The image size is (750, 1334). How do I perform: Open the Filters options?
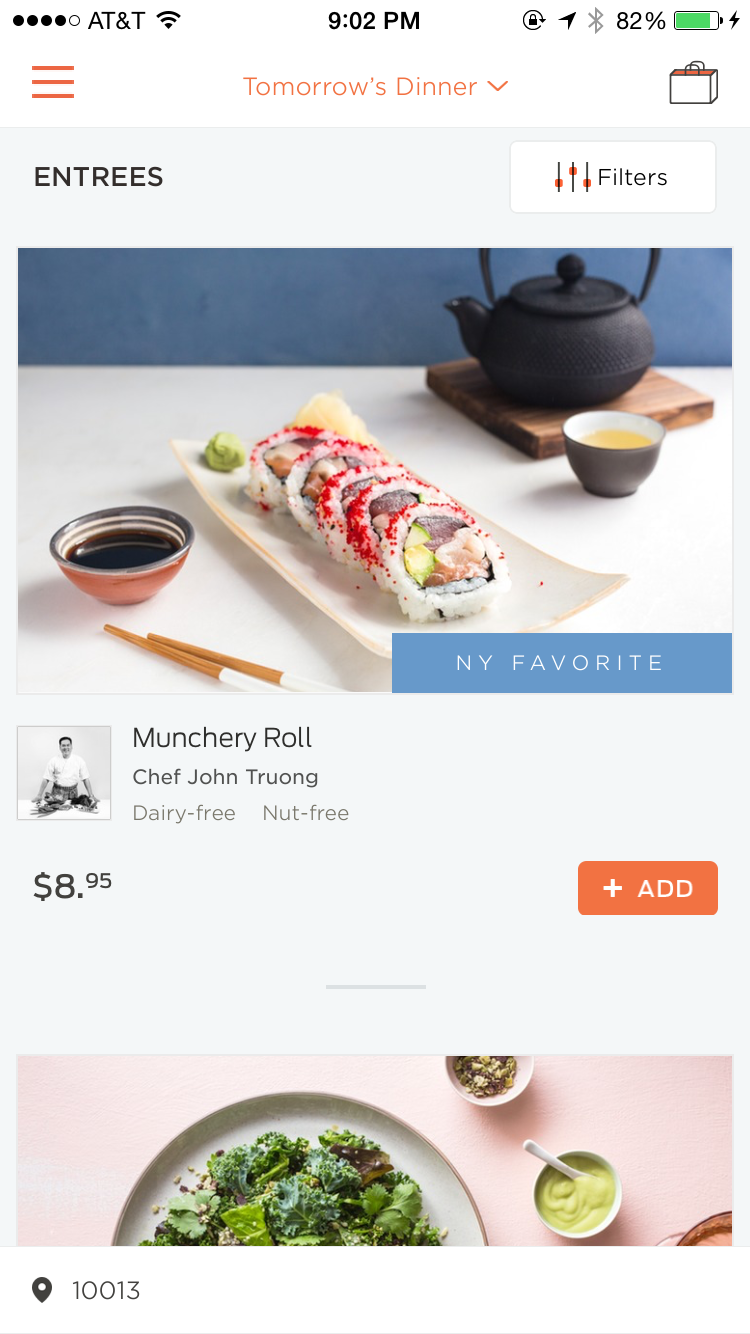pyautogui.click(x=612, y=177)
